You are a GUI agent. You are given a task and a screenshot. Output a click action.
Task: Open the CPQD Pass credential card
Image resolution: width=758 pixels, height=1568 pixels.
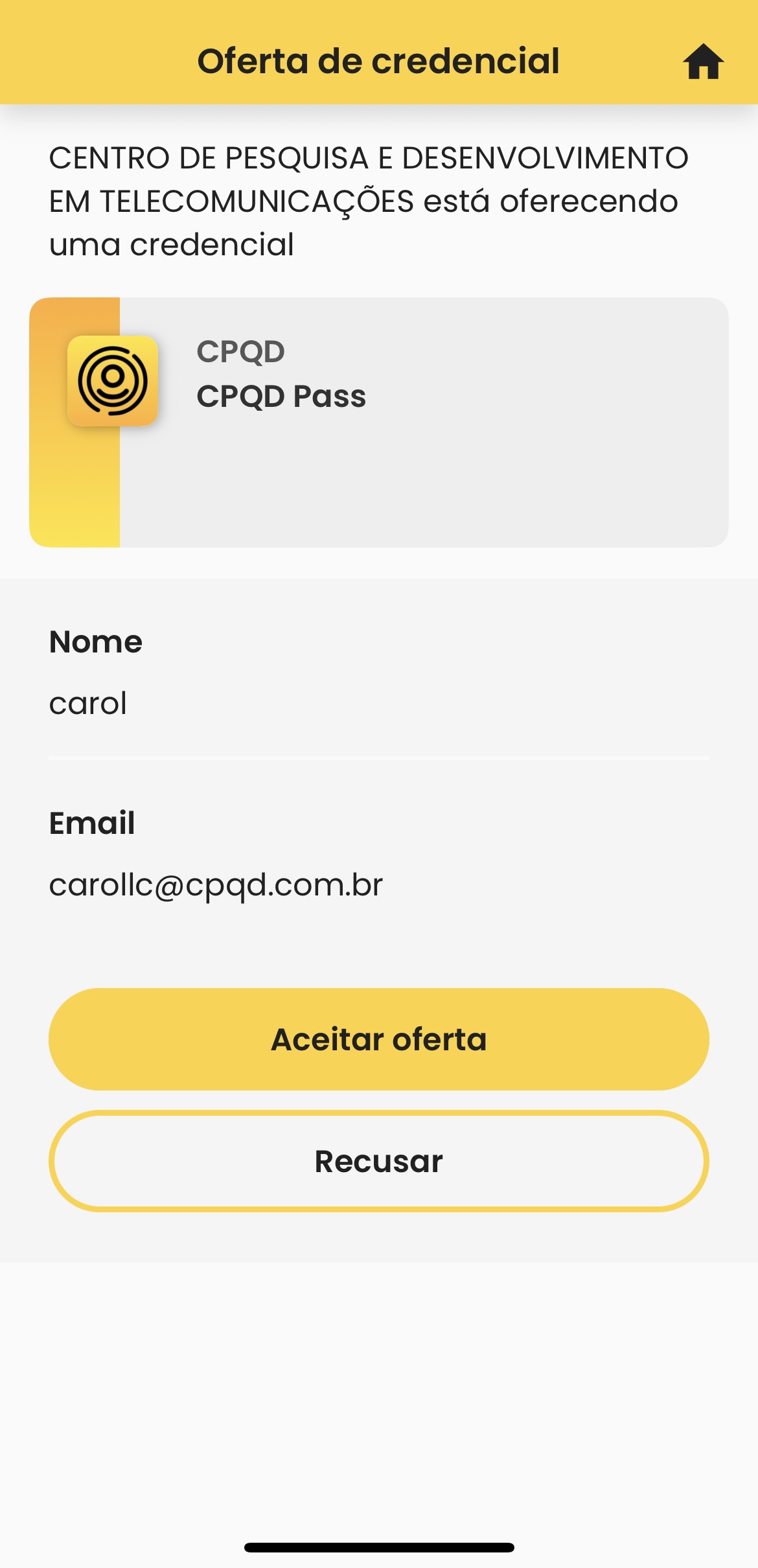(379, 422)
